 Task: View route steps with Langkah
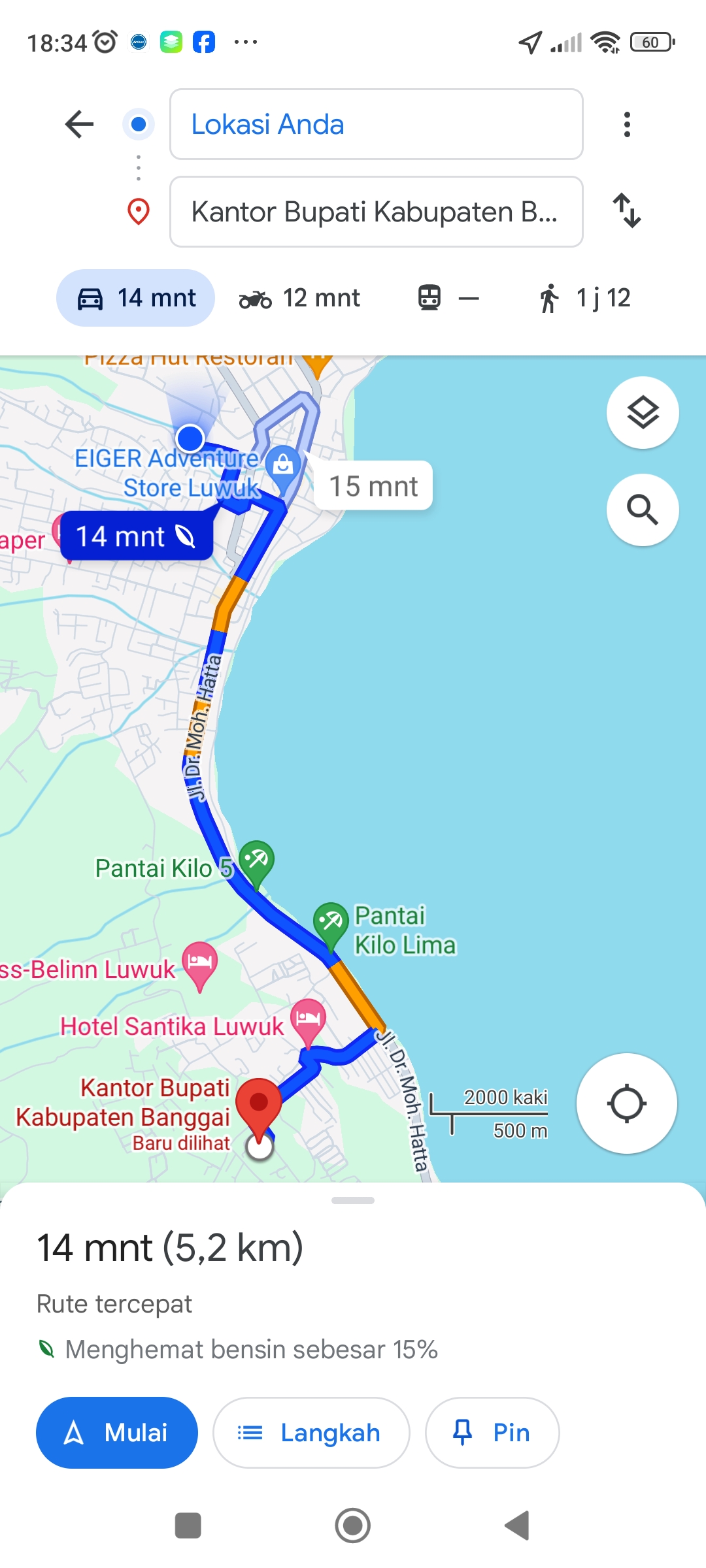[x=311, y=1433]
